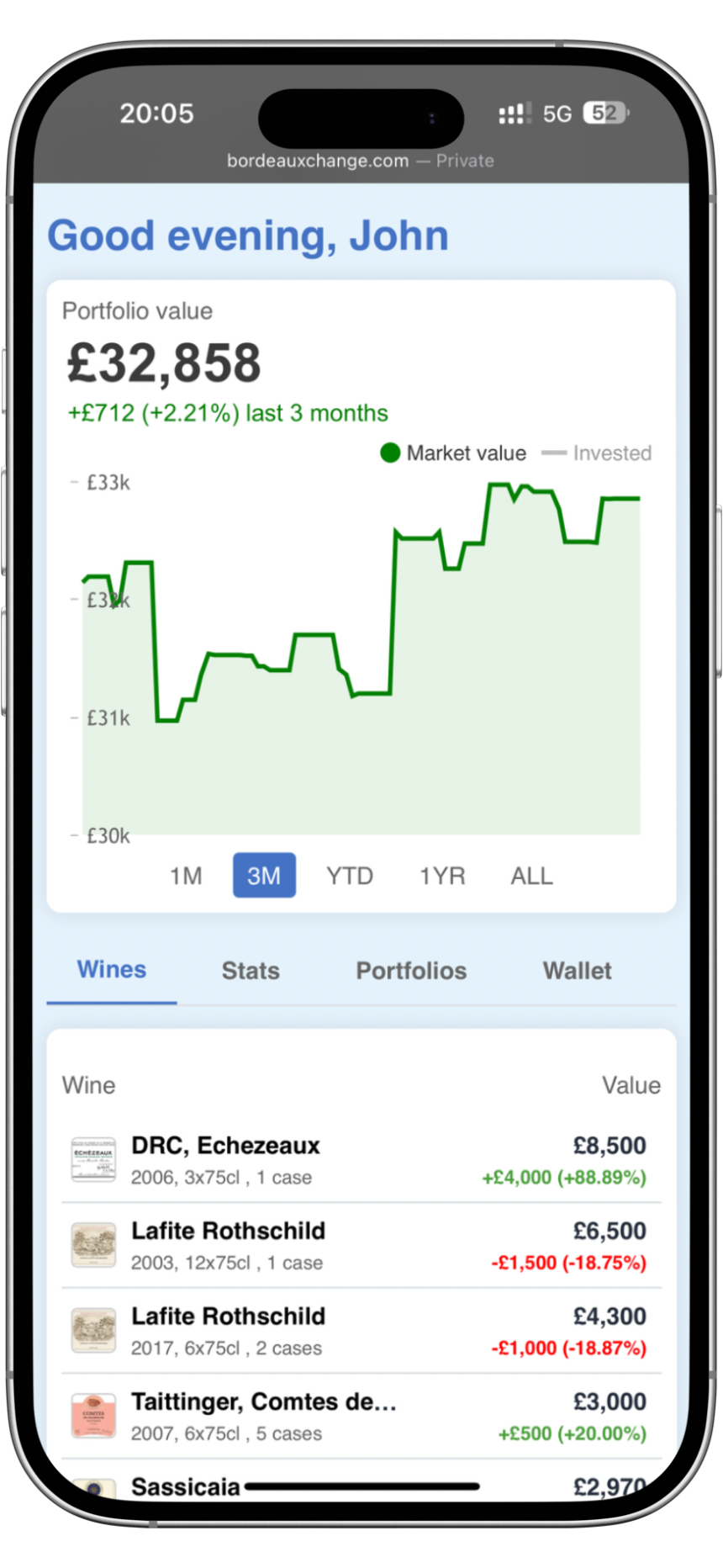Image resolution: width=723 pixels, height=1568 pixels.
Task: Show the 1YR chart range
Action: coord(442,876)
